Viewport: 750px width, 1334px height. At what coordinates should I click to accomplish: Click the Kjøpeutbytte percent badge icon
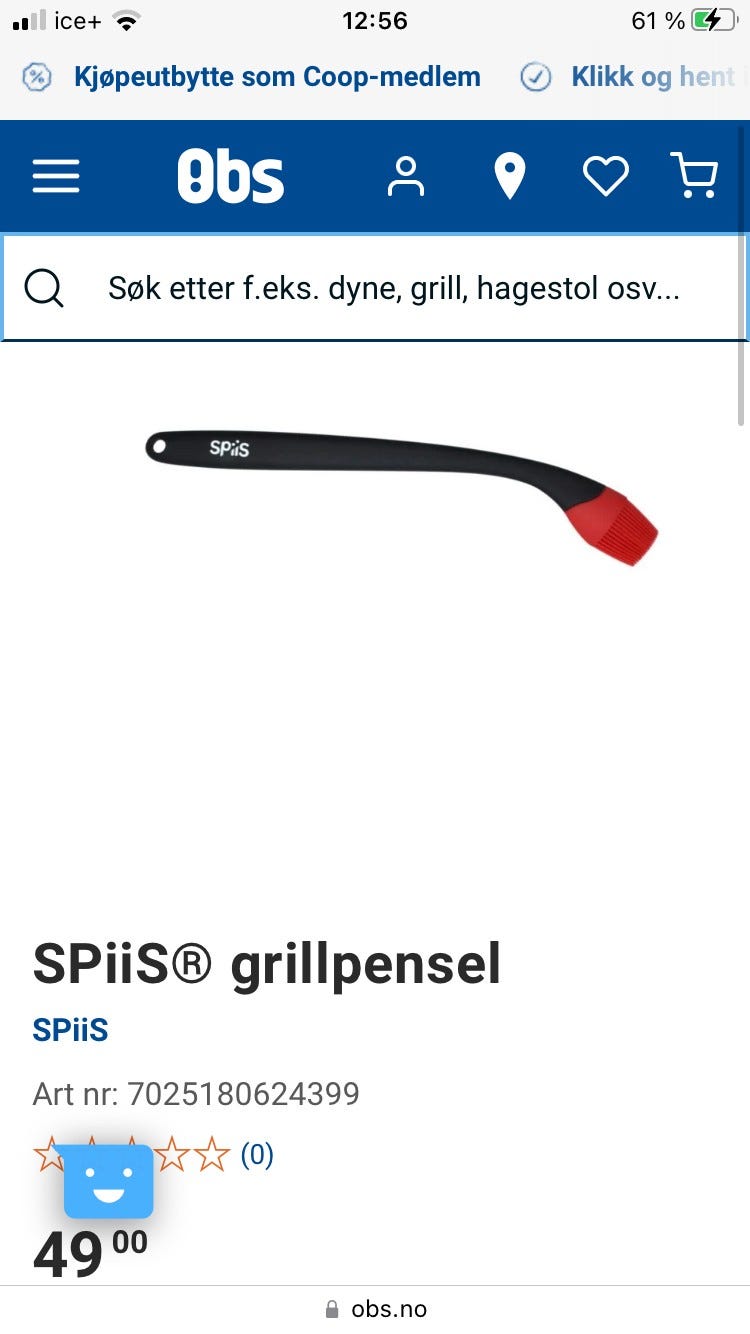[x=36, y=76]
